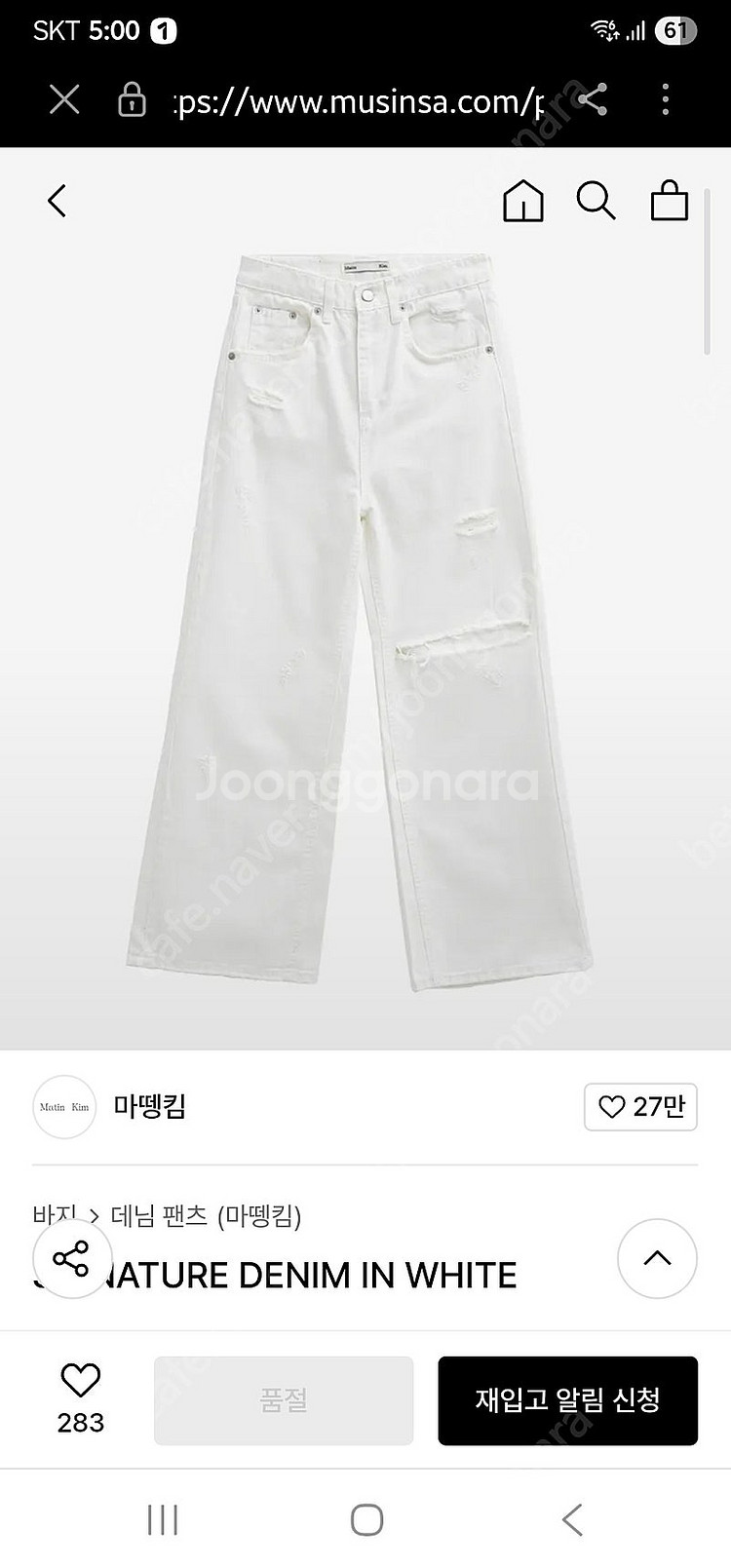731x1568 pixels.
Task: Tap the 재입고 알림 신청 button
Action: 567,1400
